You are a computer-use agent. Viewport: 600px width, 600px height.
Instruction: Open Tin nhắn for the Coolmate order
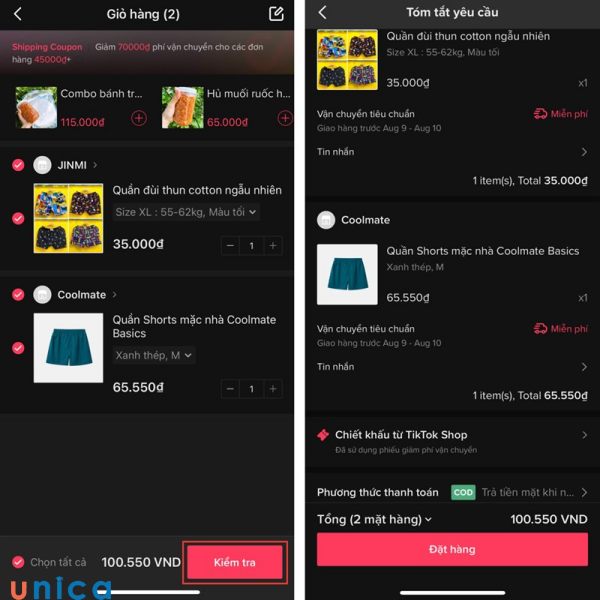[x=450, y=367]
